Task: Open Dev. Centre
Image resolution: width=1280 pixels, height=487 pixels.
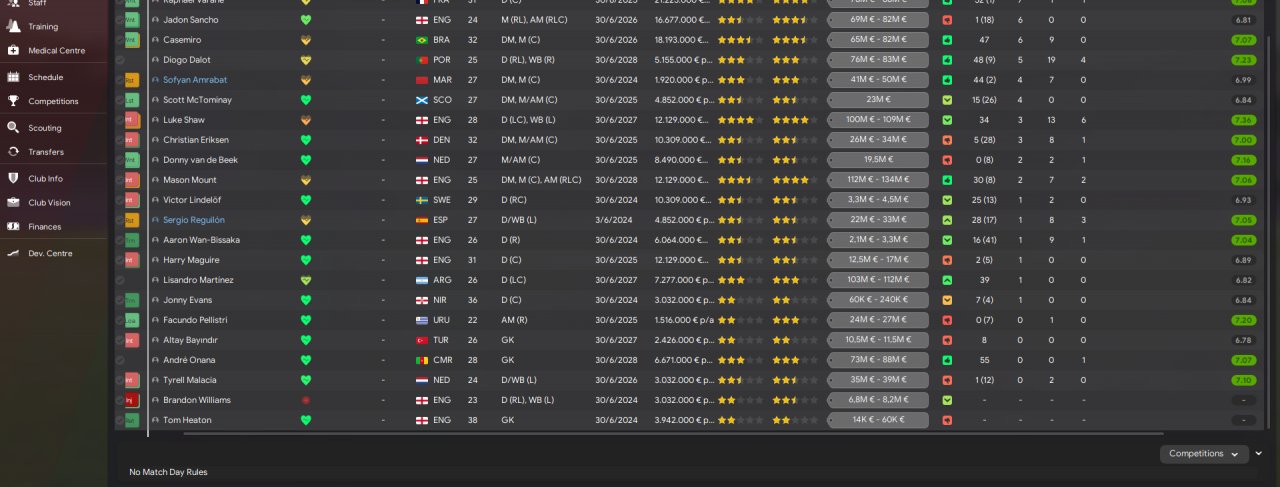Action: pos(50,254)
